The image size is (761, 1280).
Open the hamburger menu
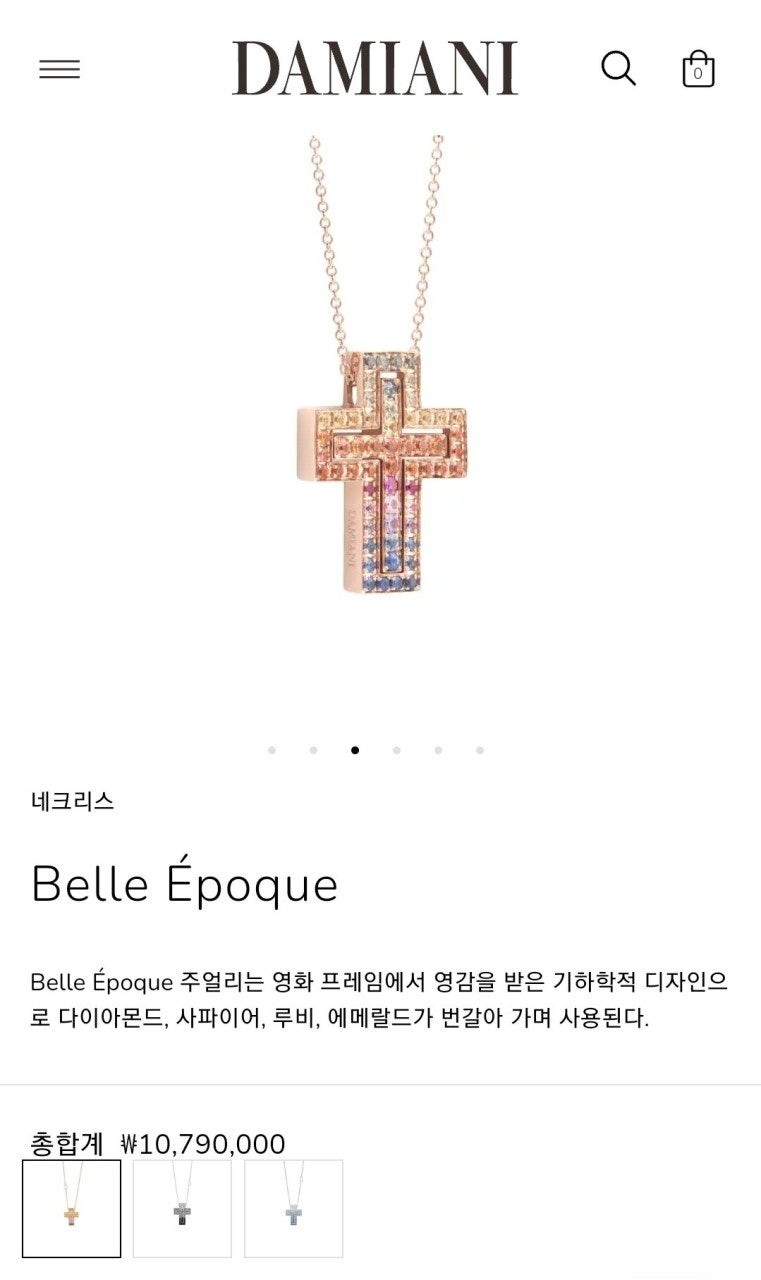(59, 69)
